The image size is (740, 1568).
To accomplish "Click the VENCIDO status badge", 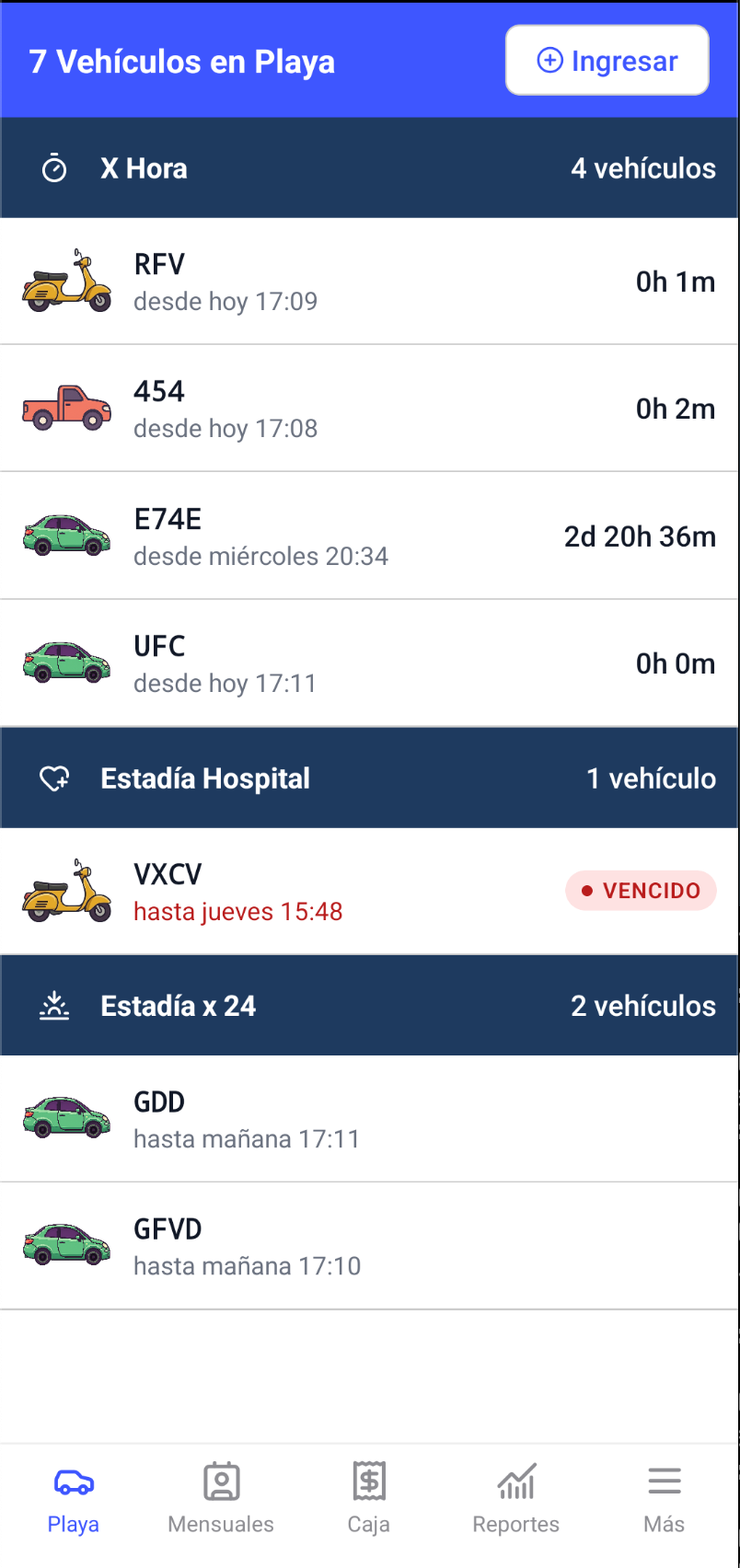I will click(640, 890).
